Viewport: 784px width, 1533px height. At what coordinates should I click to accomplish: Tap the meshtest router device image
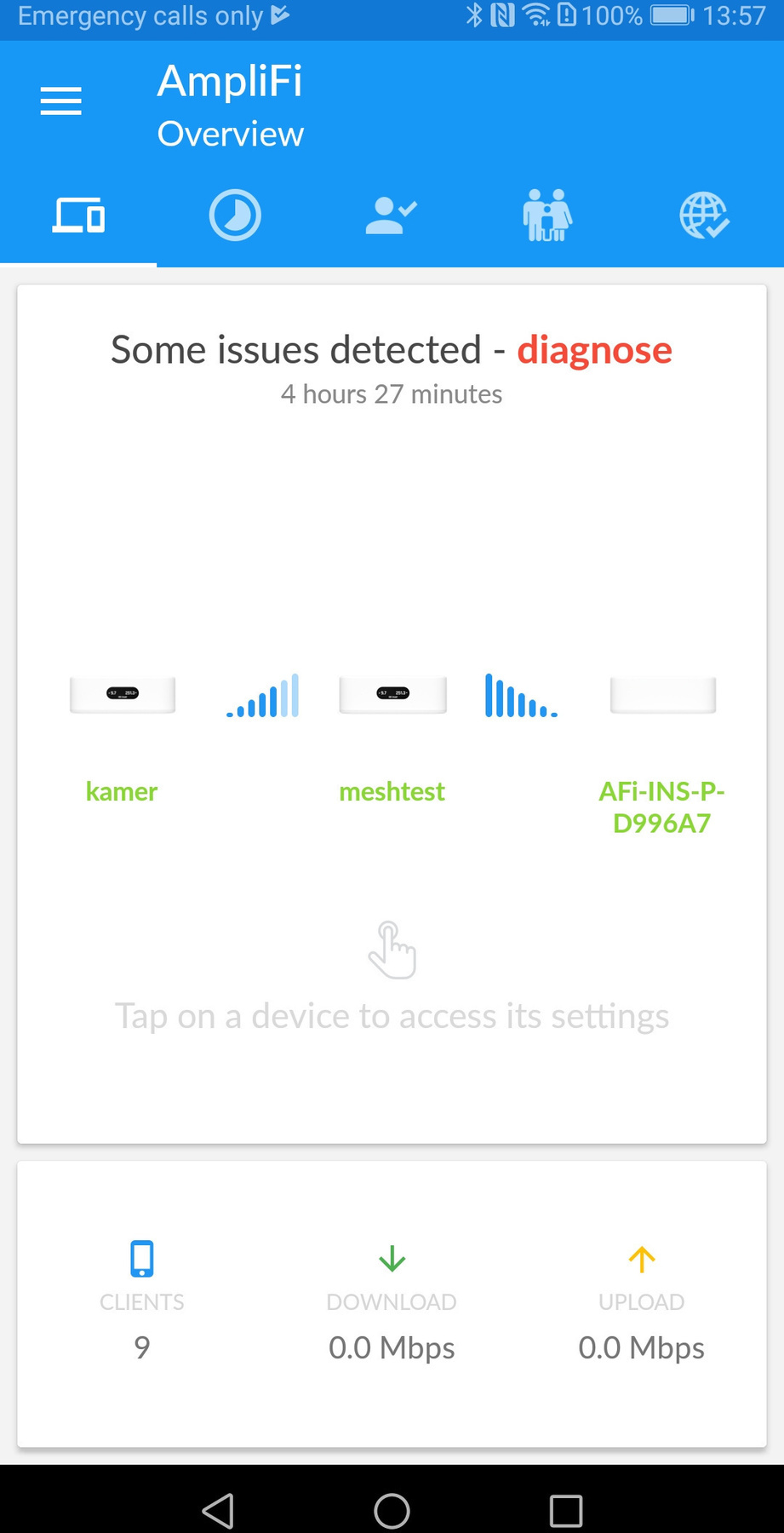click(x=392, y=694)
